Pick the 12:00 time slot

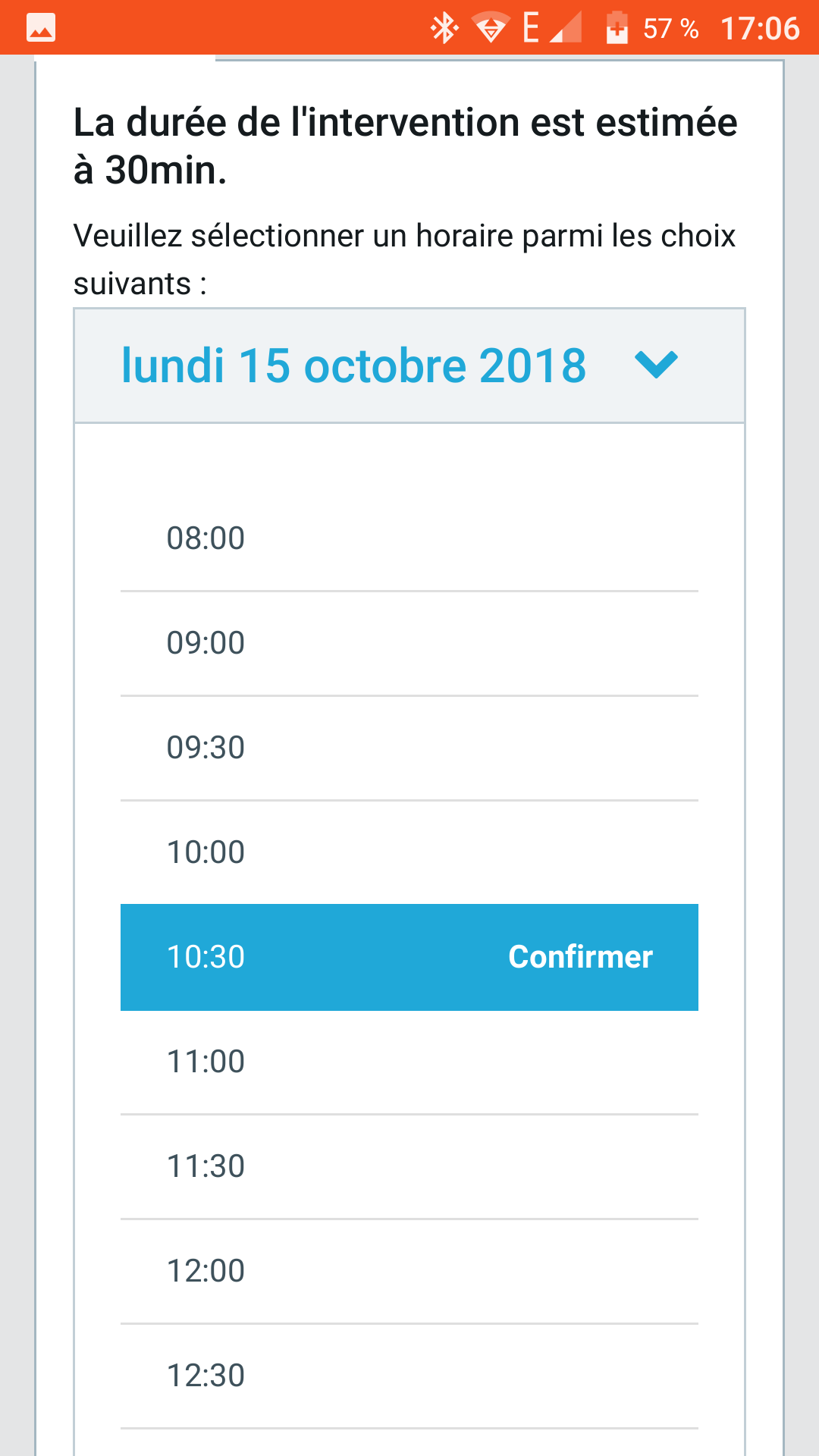click(409, 1271)
